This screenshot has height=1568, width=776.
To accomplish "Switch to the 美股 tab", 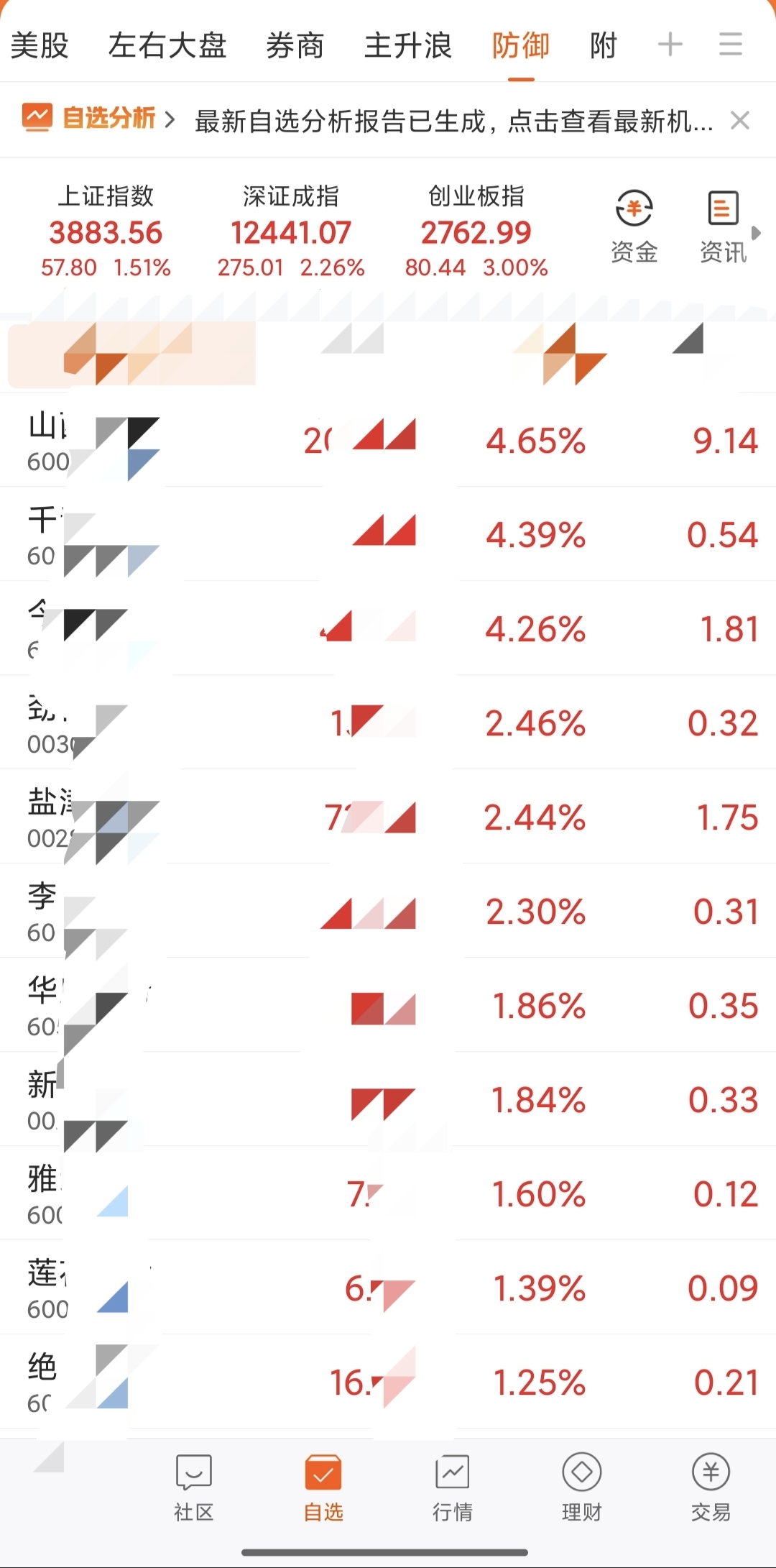I will point(40,45).
